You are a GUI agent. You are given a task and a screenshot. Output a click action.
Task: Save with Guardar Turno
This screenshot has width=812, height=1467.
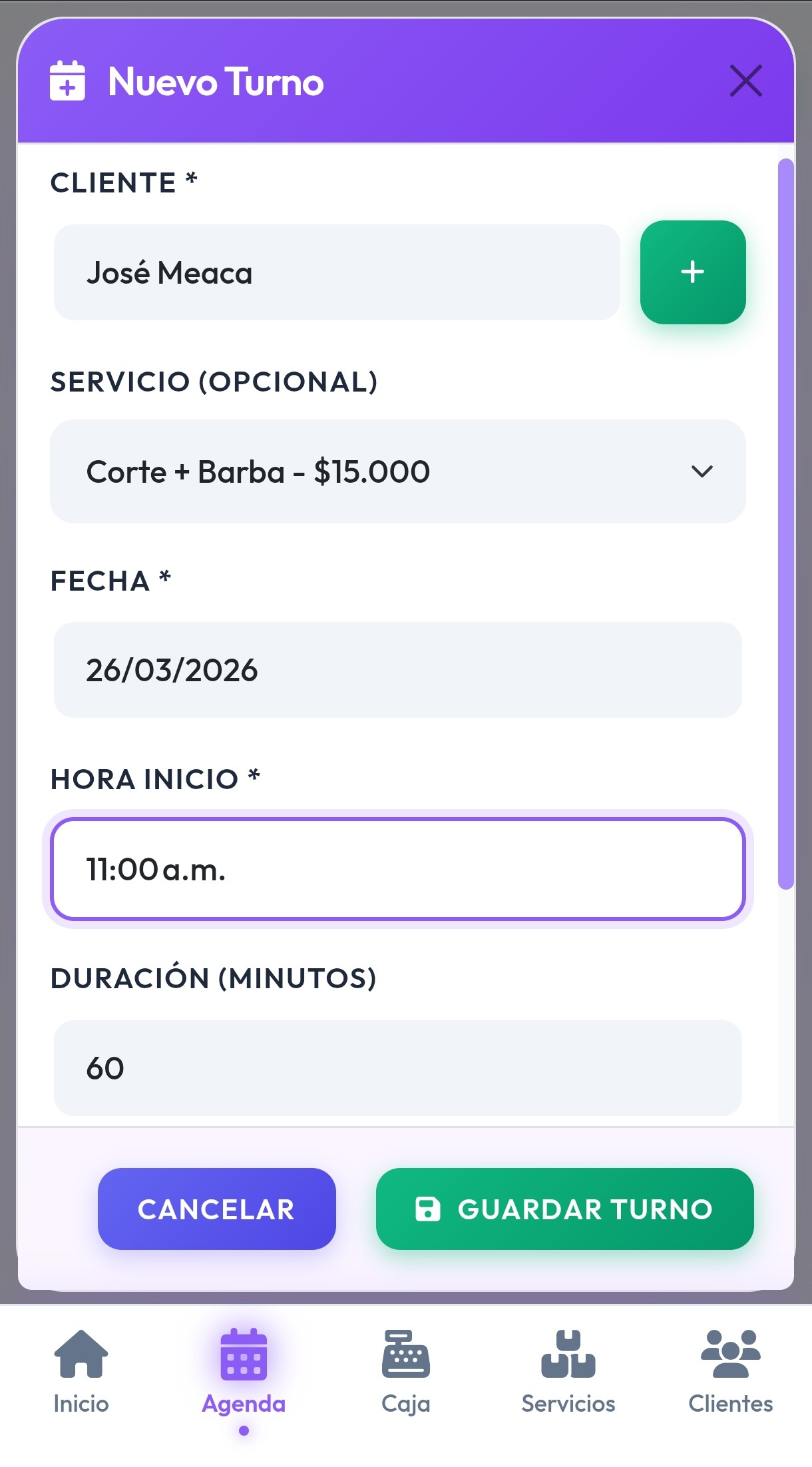[564, 1209]
